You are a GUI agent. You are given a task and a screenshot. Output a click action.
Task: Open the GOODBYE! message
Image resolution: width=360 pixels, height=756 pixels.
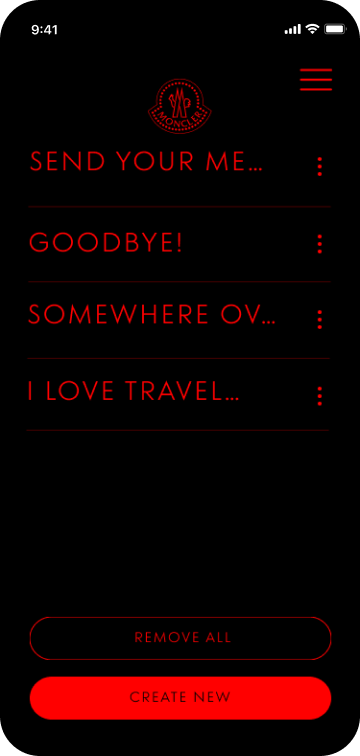coord(106,243)
